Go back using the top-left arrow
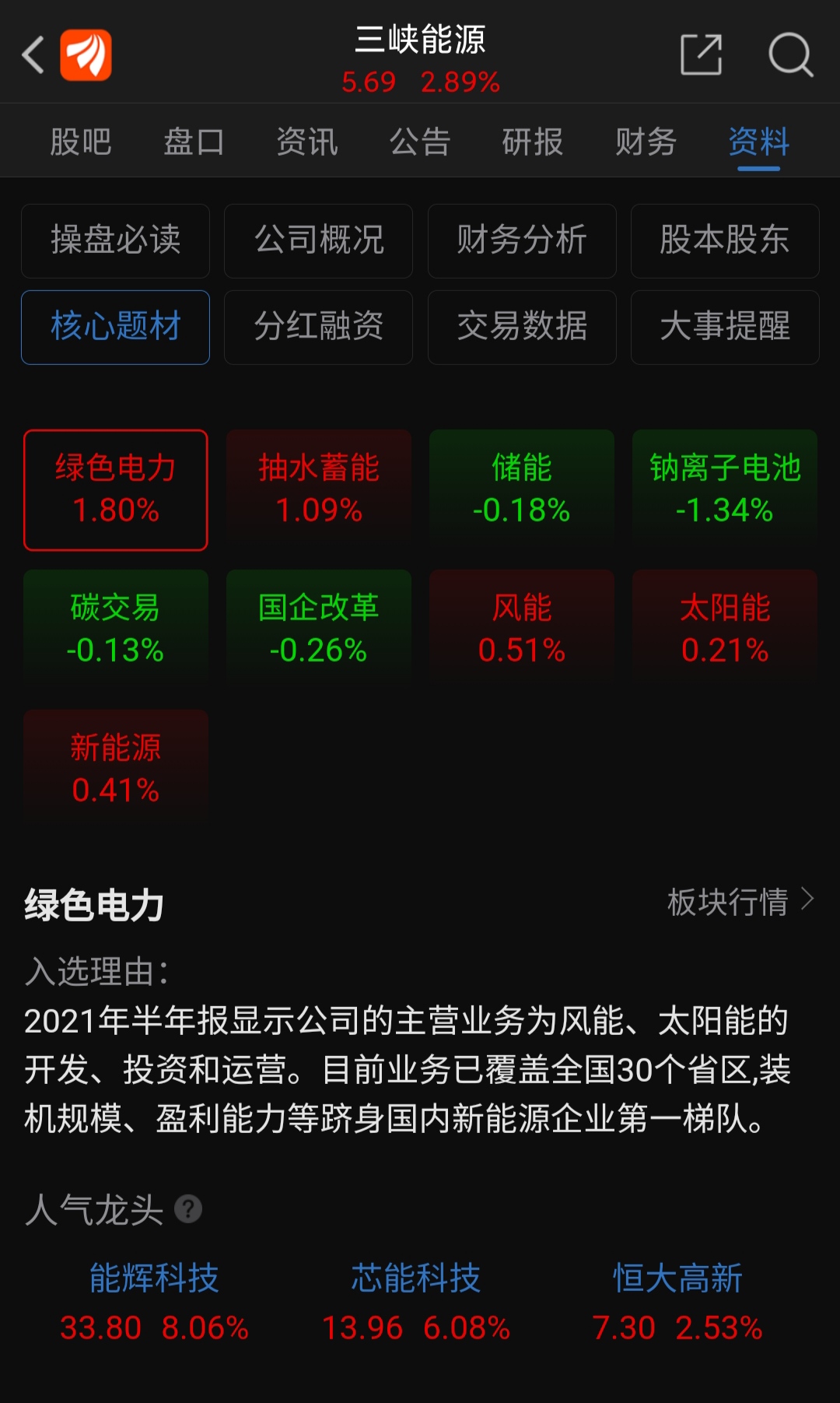 click(x=33, y=55)
